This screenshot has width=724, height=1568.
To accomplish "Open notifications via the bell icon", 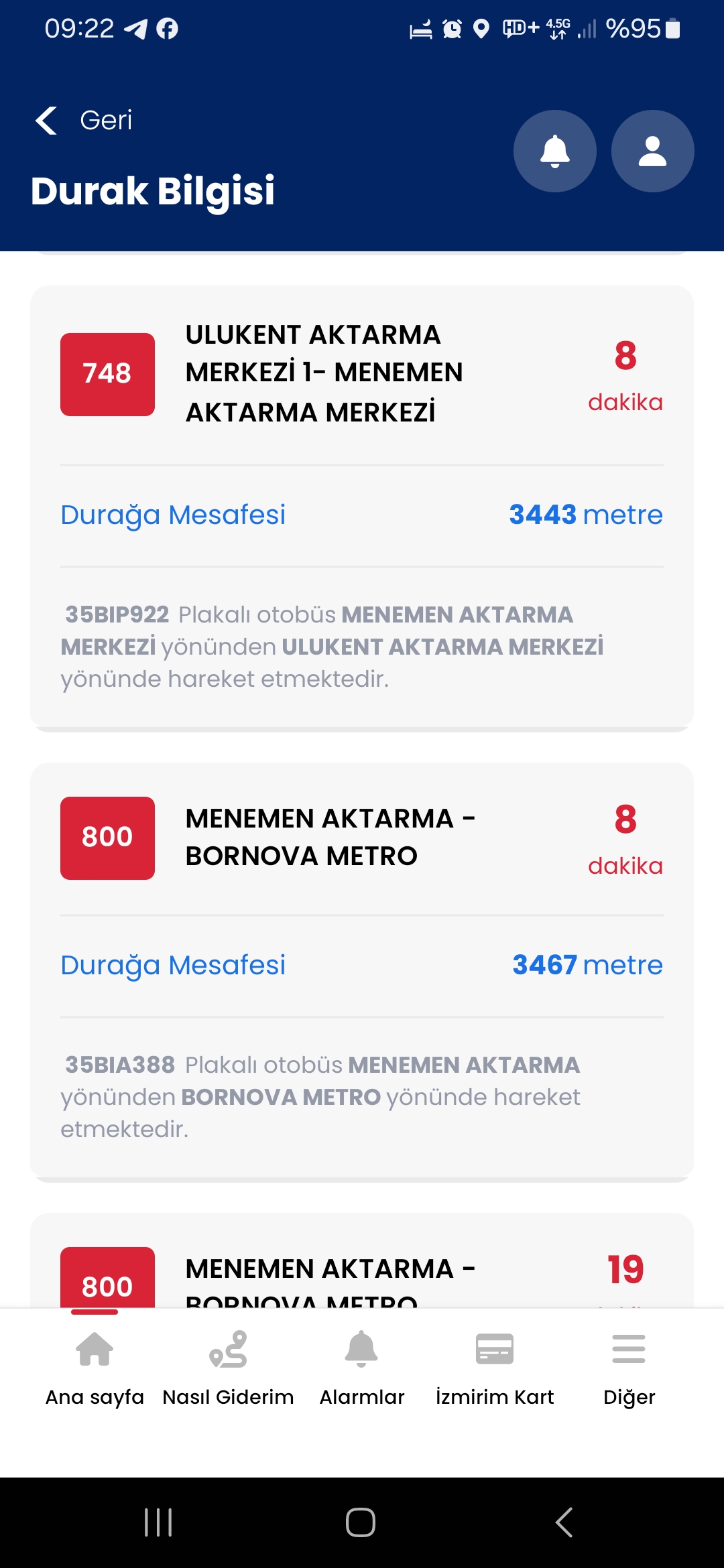I will (554, 151).
